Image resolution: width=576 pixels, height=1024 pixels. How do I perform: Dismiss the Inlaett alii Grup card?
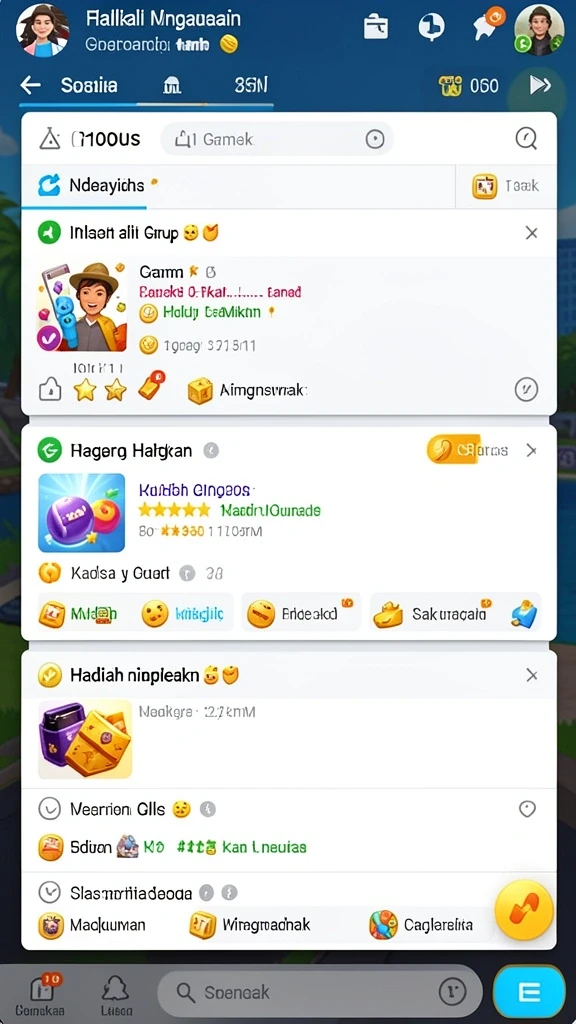tap(532, 232)
